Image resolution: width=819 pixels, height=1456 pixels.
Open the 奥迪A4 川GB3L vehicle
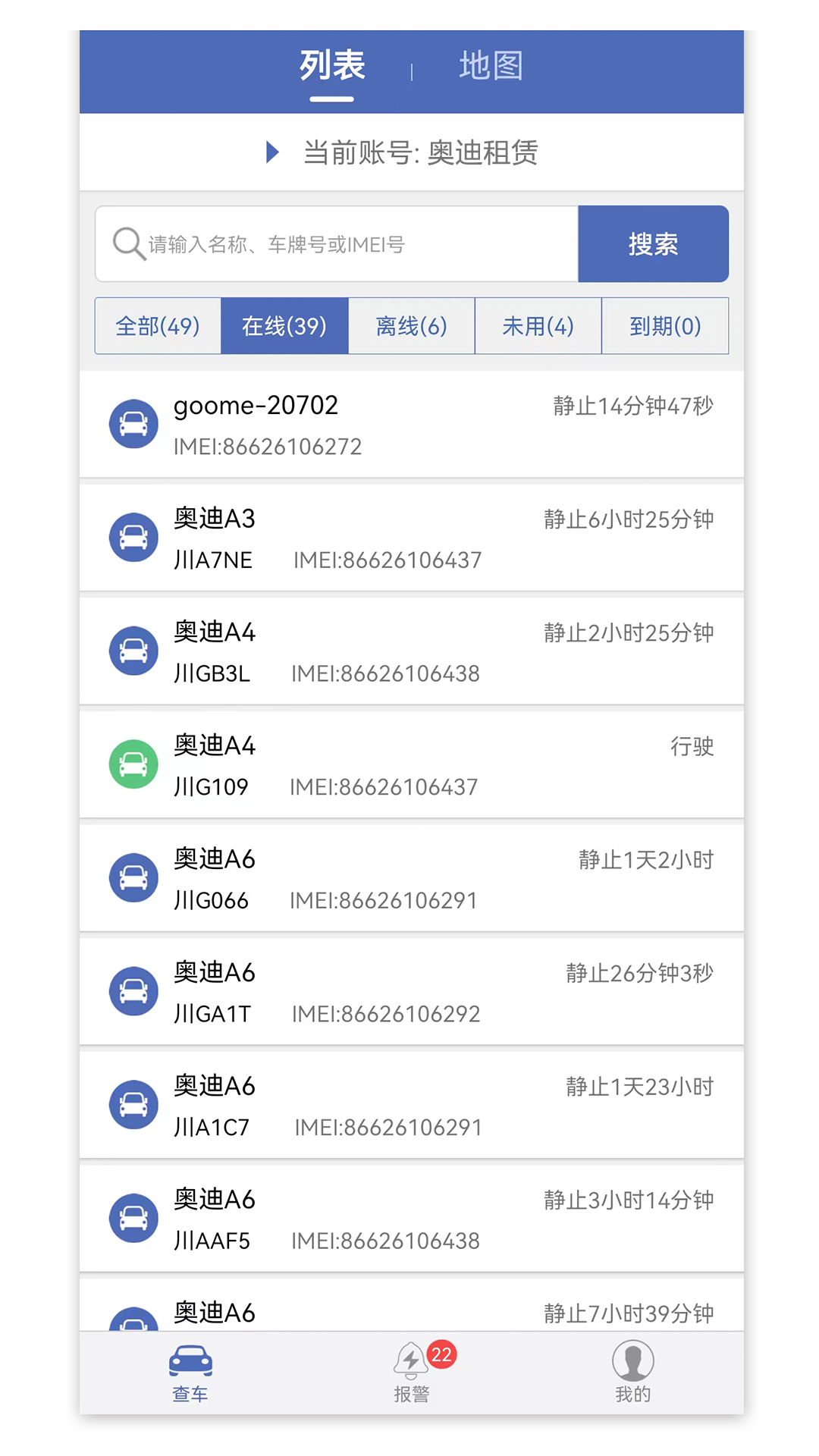tap(411, 651)
